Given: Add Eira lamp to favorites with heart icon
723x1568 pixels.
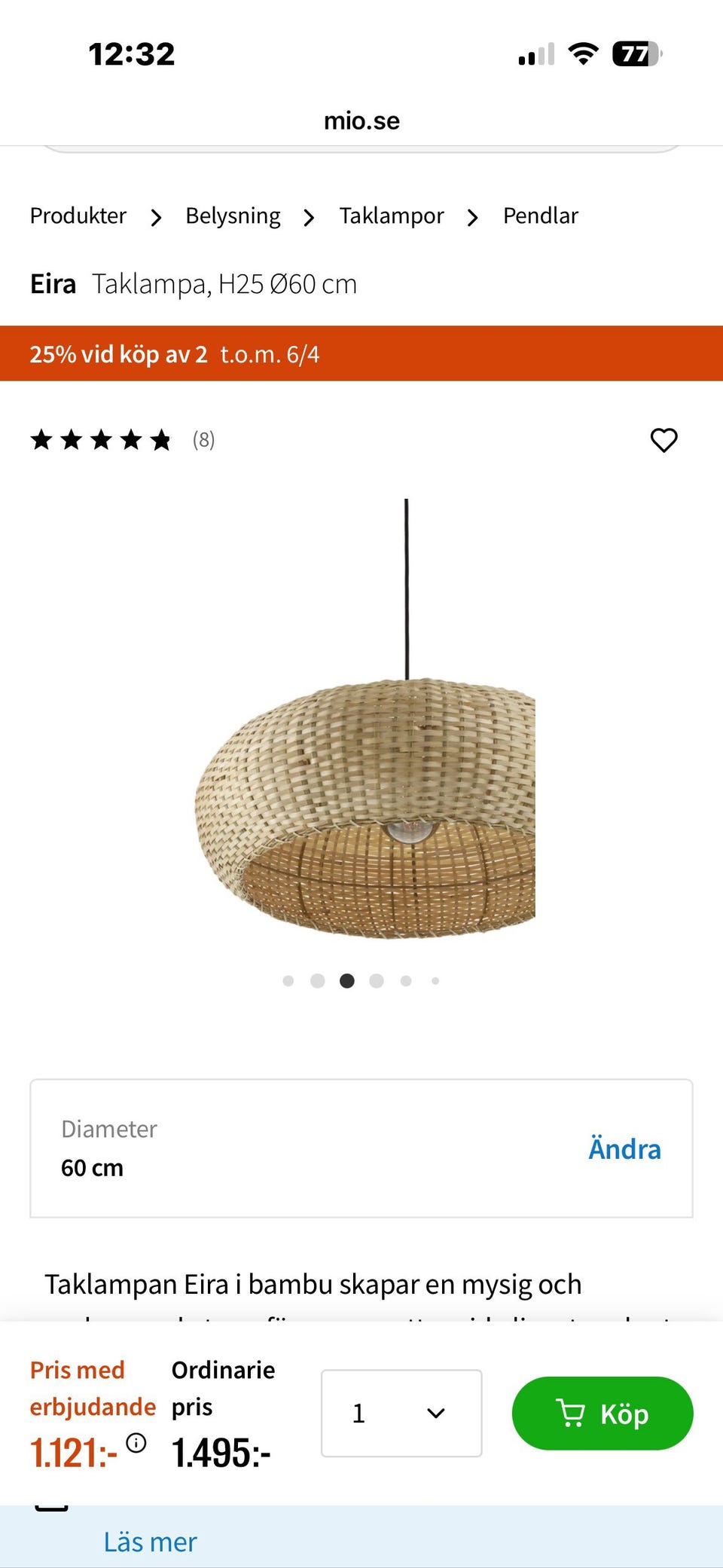Looking at the screenshot, I should point(664,440).
